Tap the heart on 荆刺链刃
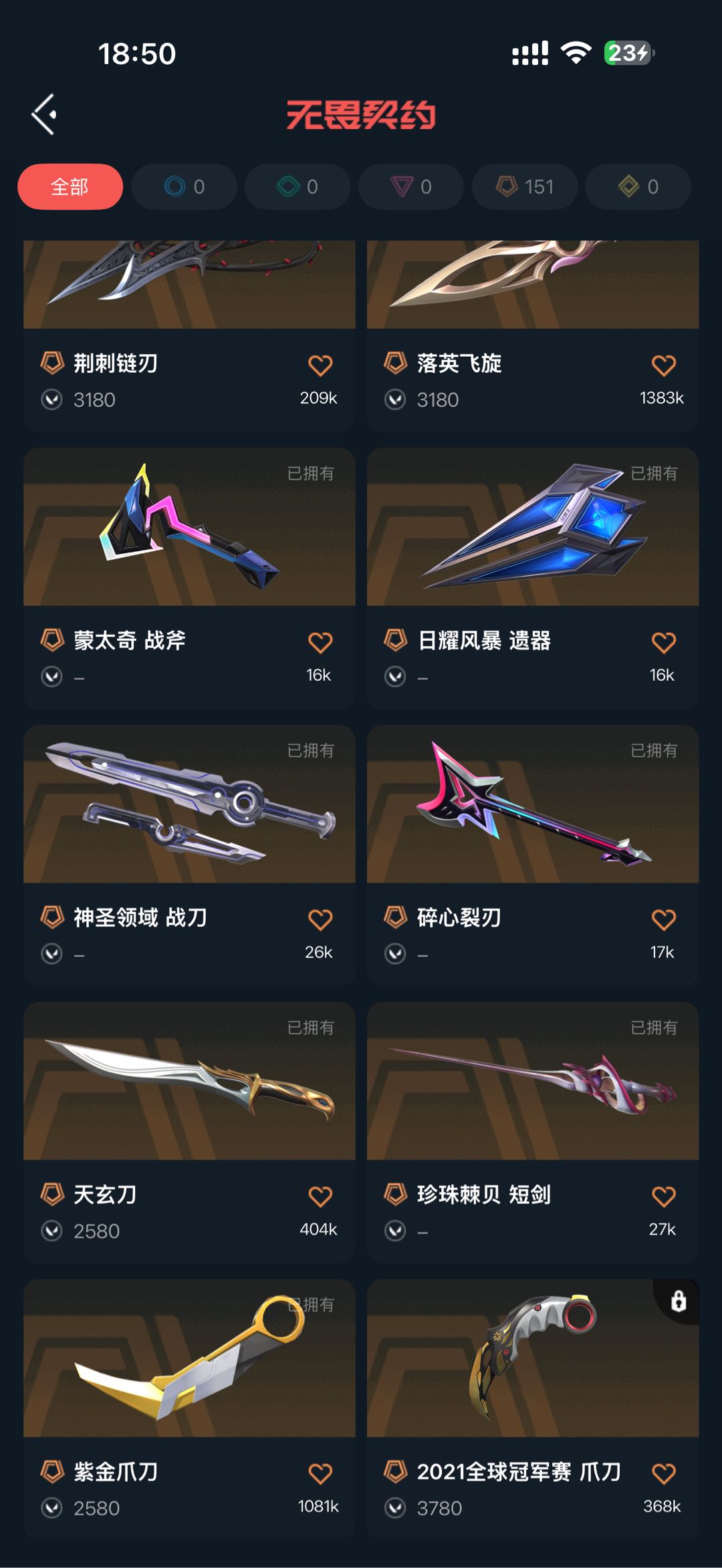Screen dimensions: 722x1568 pos(320,365)
